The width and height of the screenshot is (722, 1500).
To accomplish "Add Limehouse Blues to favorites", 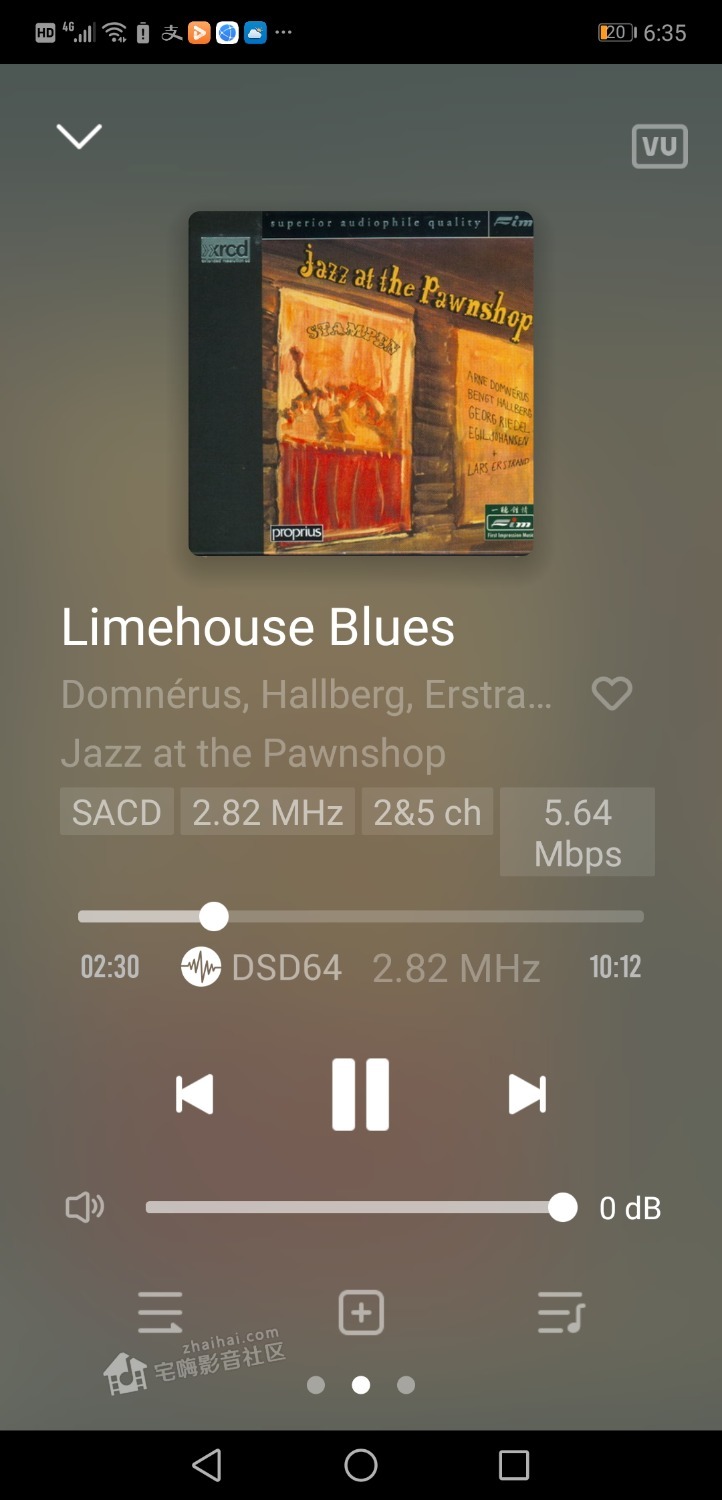I will click(x=611, y=693).
